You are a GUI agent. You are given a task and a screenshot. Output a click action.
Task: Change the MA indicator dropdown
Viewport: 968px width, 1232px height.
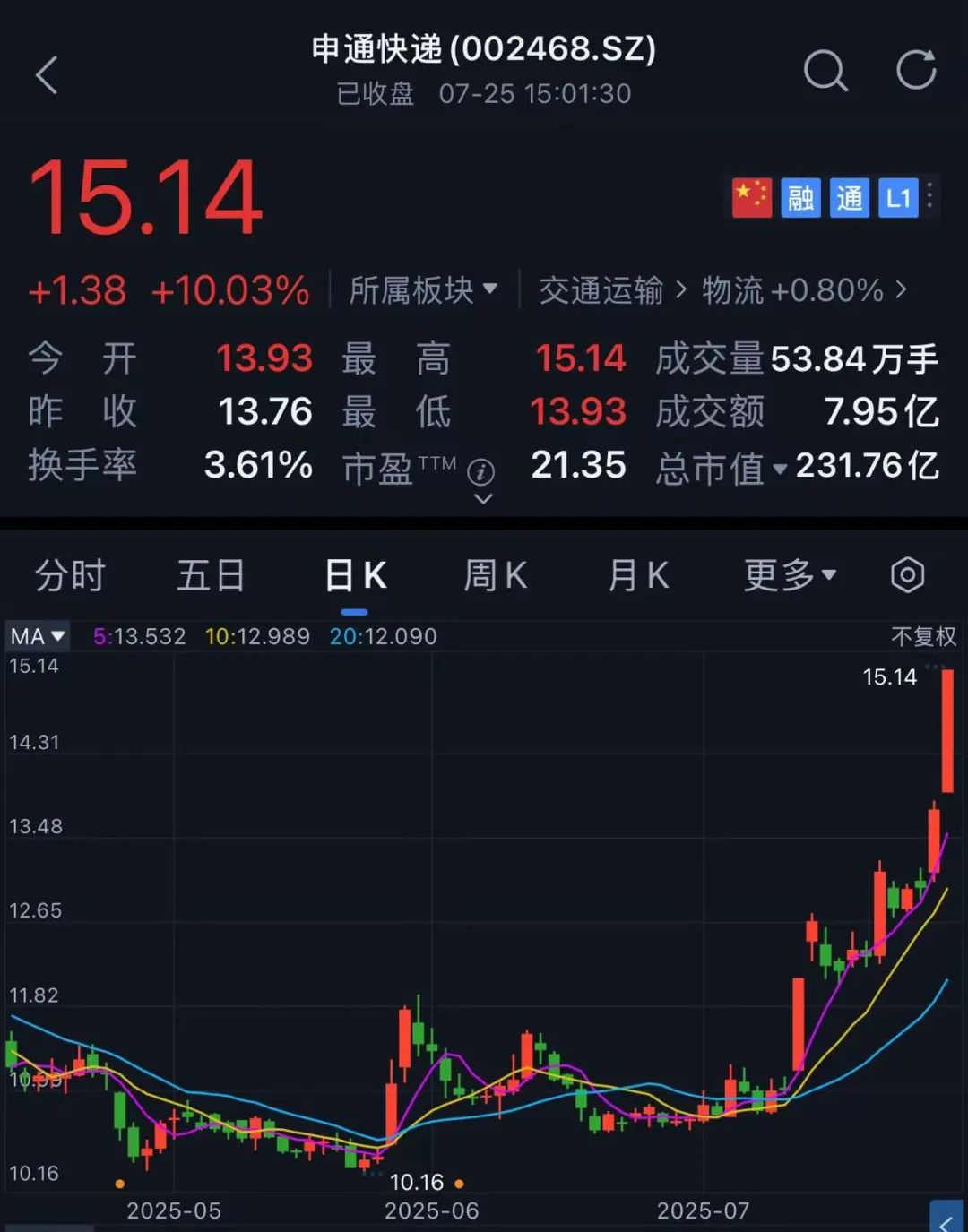(x=38, y=636)
